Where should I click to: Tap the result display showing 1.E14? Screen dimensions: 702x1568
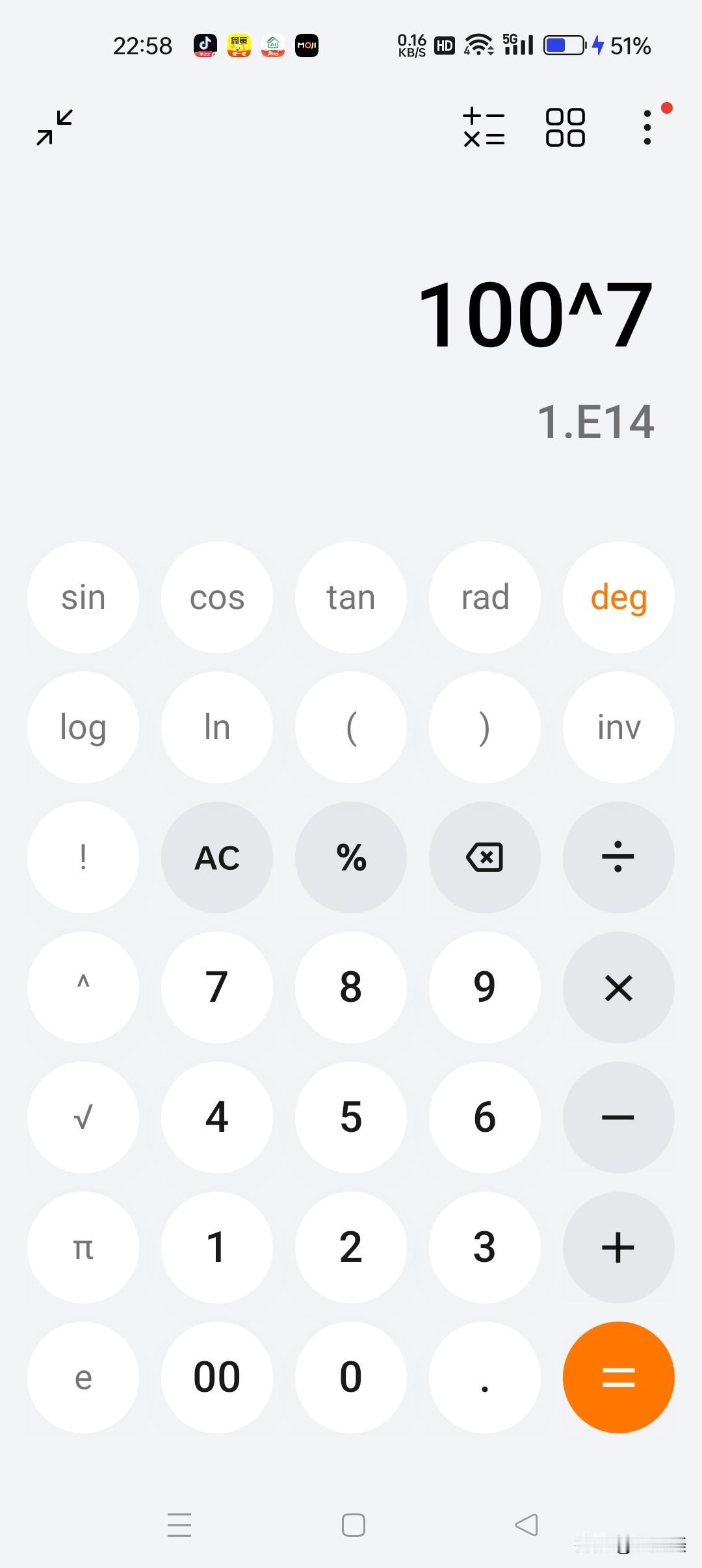coord(597,421)
